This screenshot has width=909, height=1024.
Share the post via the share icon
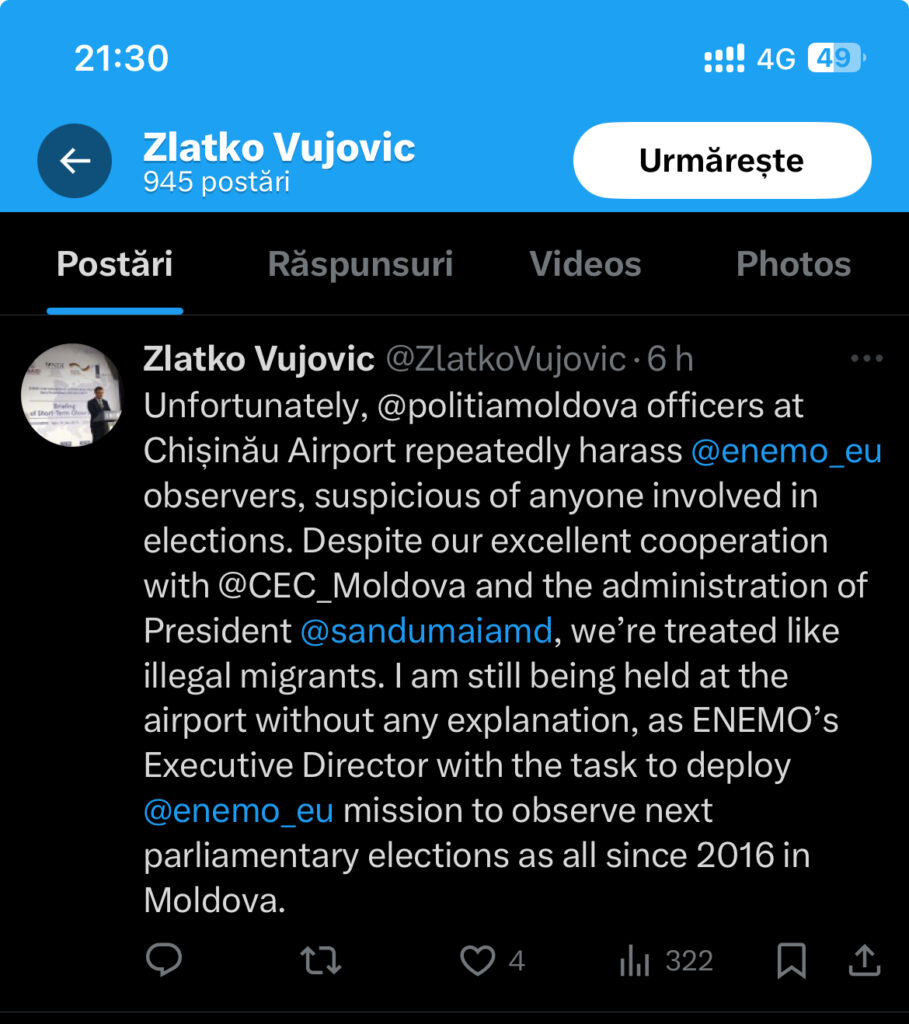[x=864, y=961]
